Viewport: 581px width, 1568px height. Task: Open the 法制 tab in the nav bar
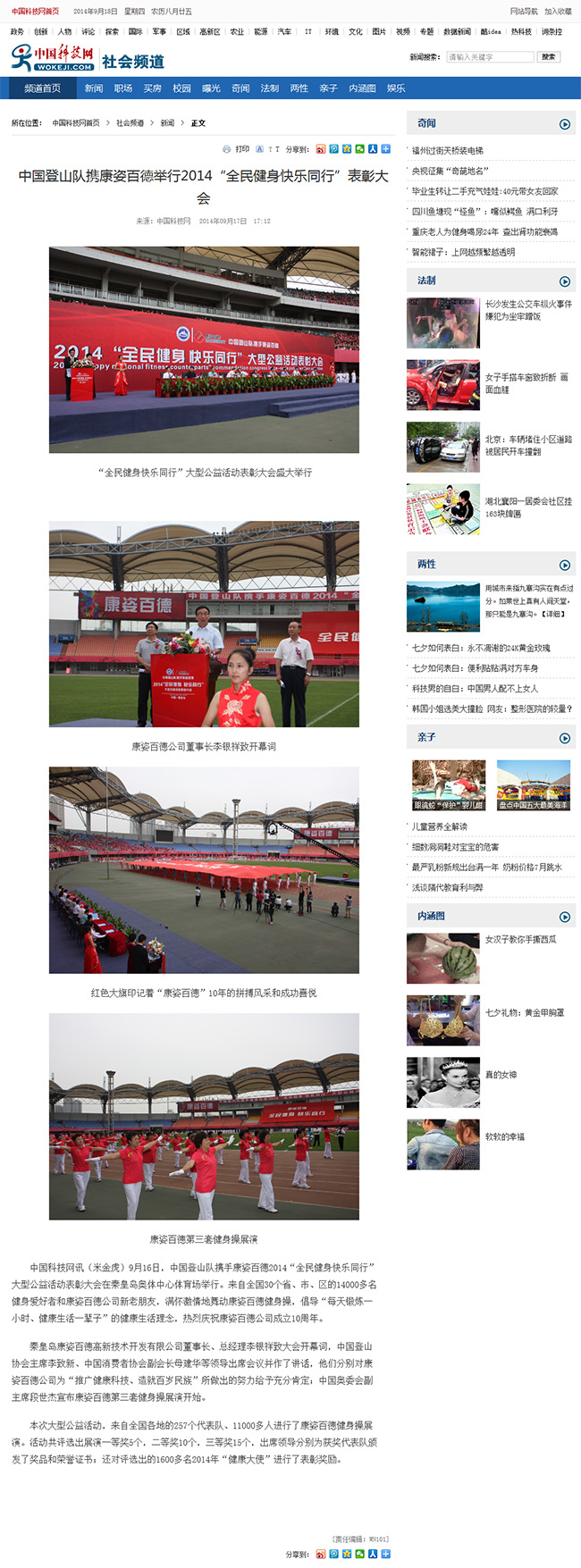pyautogui.click(x=270, y=88)
